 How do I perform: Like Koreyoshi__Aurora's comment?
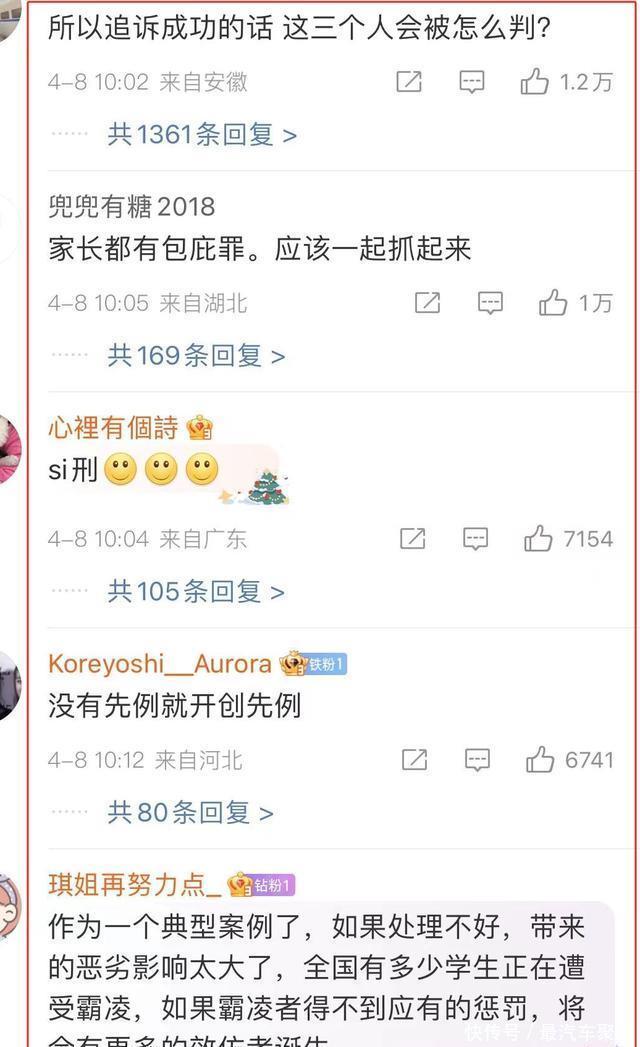(x=540, y=760)
